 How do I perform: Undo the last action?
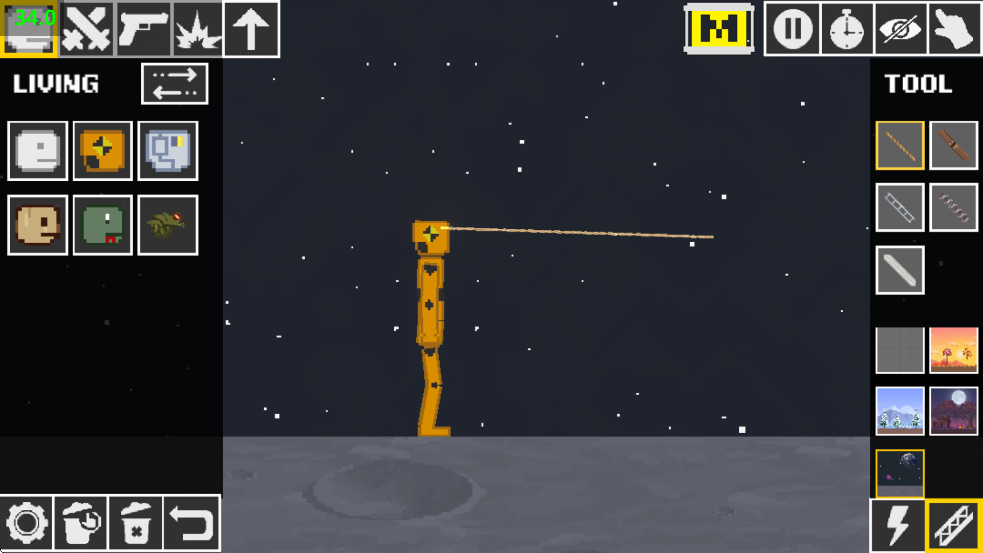click(x=191, y=523)
